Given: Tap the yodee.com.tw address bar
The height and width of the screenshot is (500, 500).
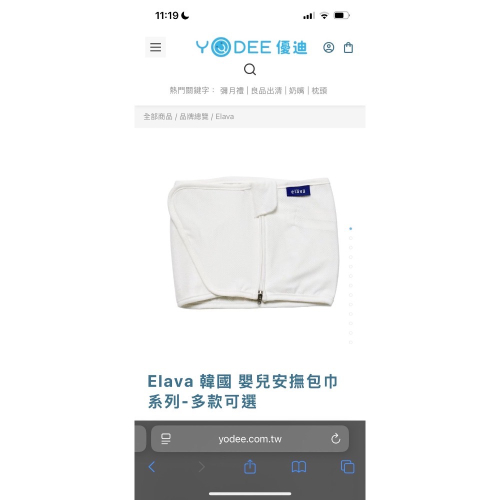Looking at the screenshot, I should [x=250, y=439].
